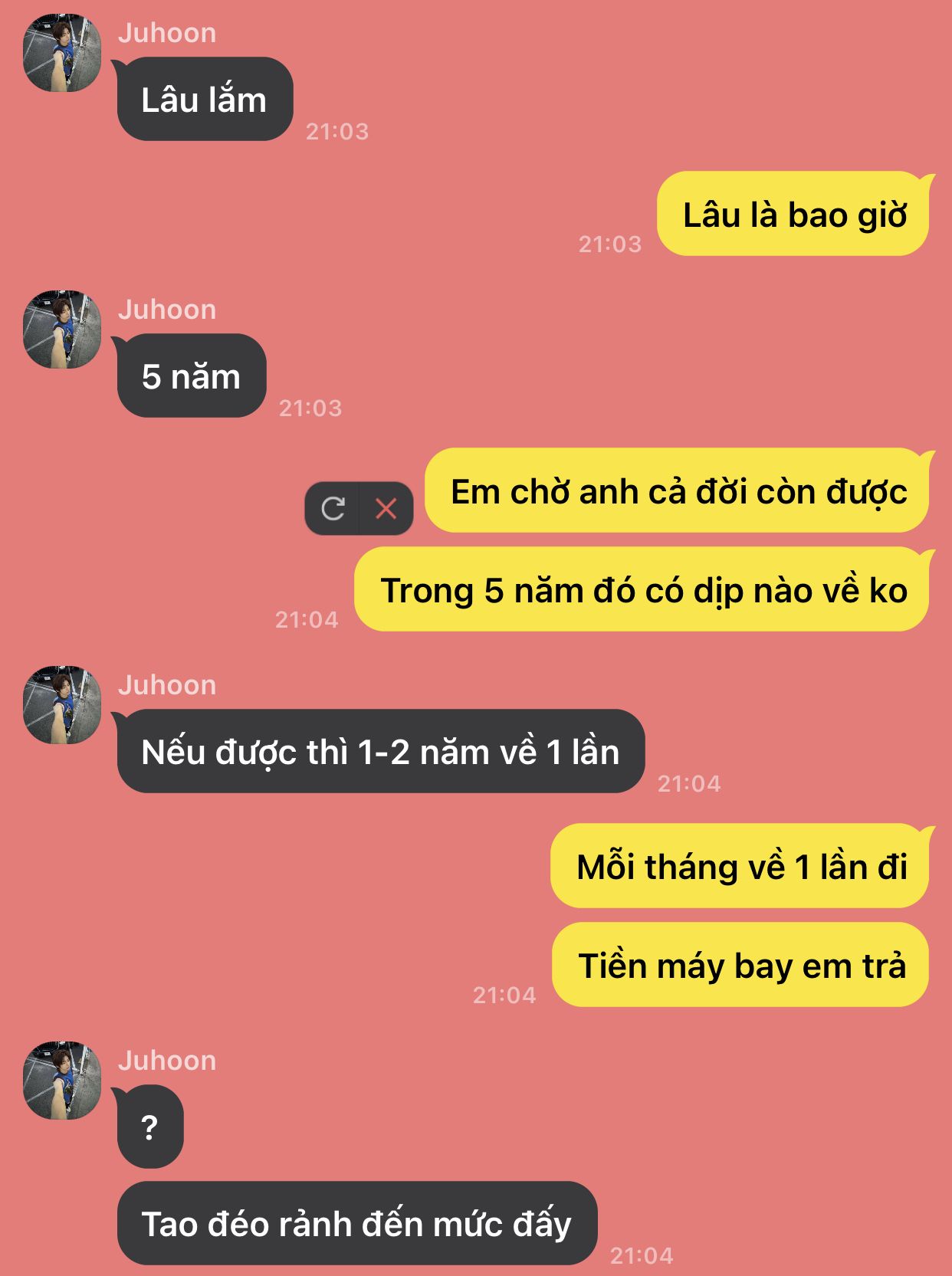Retry sending the failed message
Image resolution: width=952 pixels, height=1276 pixels.
click(x=333, y=508)
